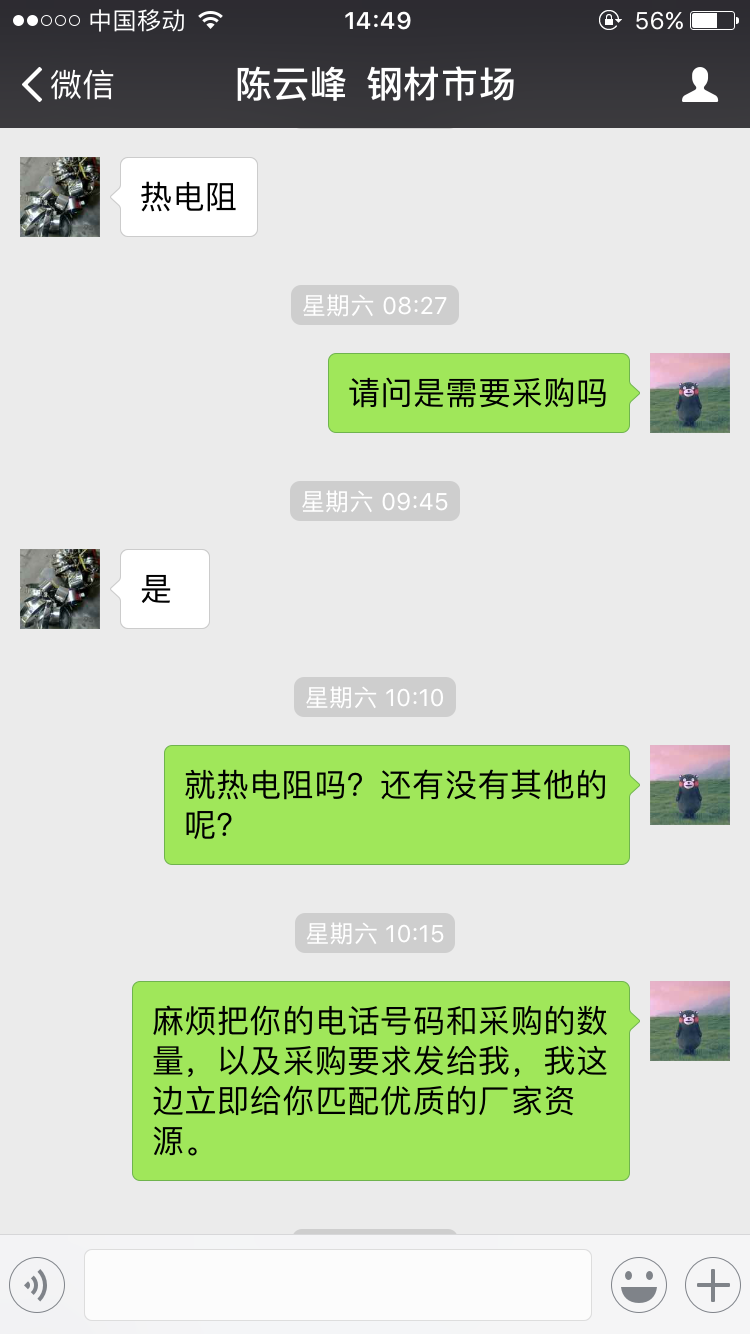Open the emoji sticker panel
The width and height of the screenshot is (750, 1334).
pos(638,1284)
